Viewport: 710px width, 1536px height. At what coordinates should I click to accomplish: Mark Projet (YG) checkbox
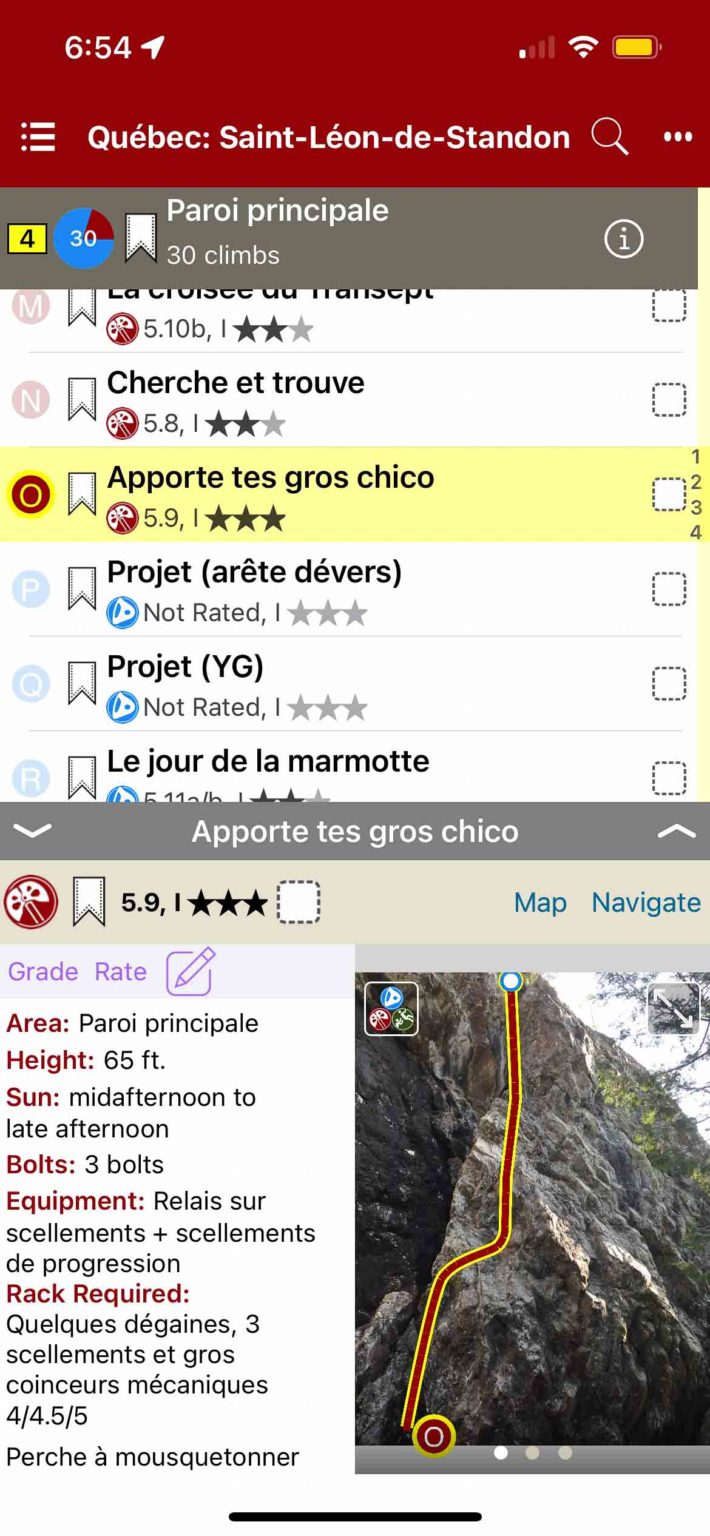tap(669, 683)
